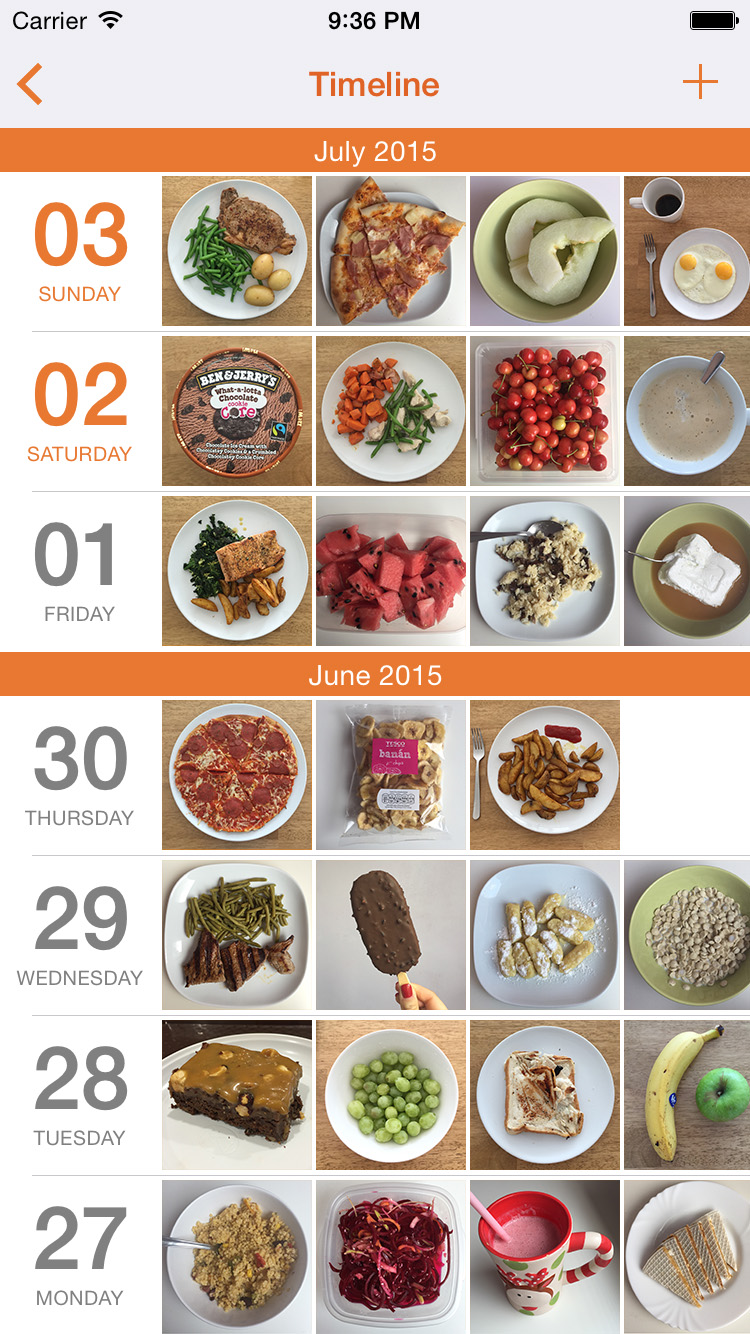The width and height of the screenshot is (750, 1334).
Task: Open the salmon plate photo on Friday
Action: pyautogui.click(x=237, y=571)
